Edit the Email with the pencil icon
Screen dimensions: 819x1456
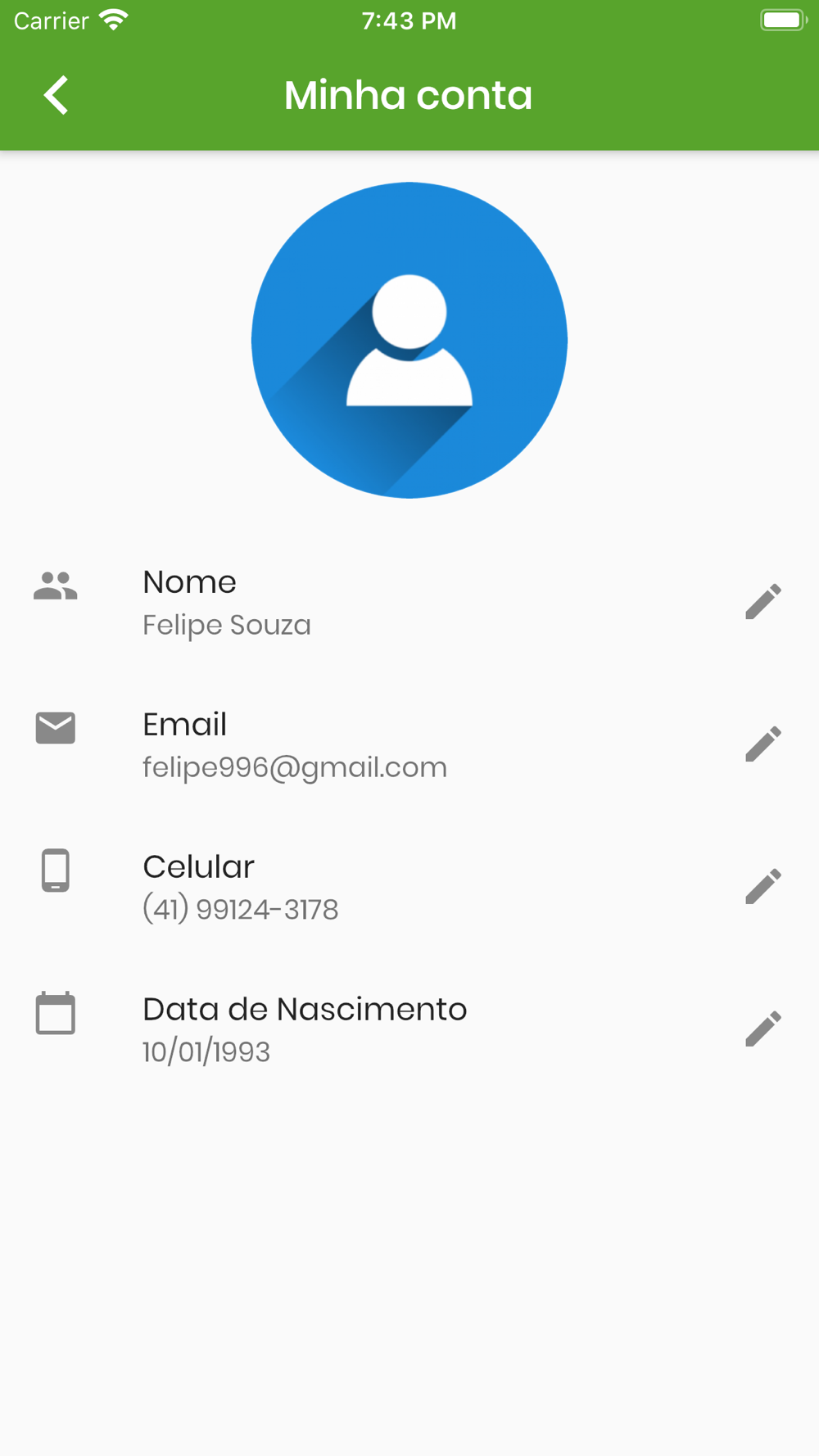tap(763, 744)
